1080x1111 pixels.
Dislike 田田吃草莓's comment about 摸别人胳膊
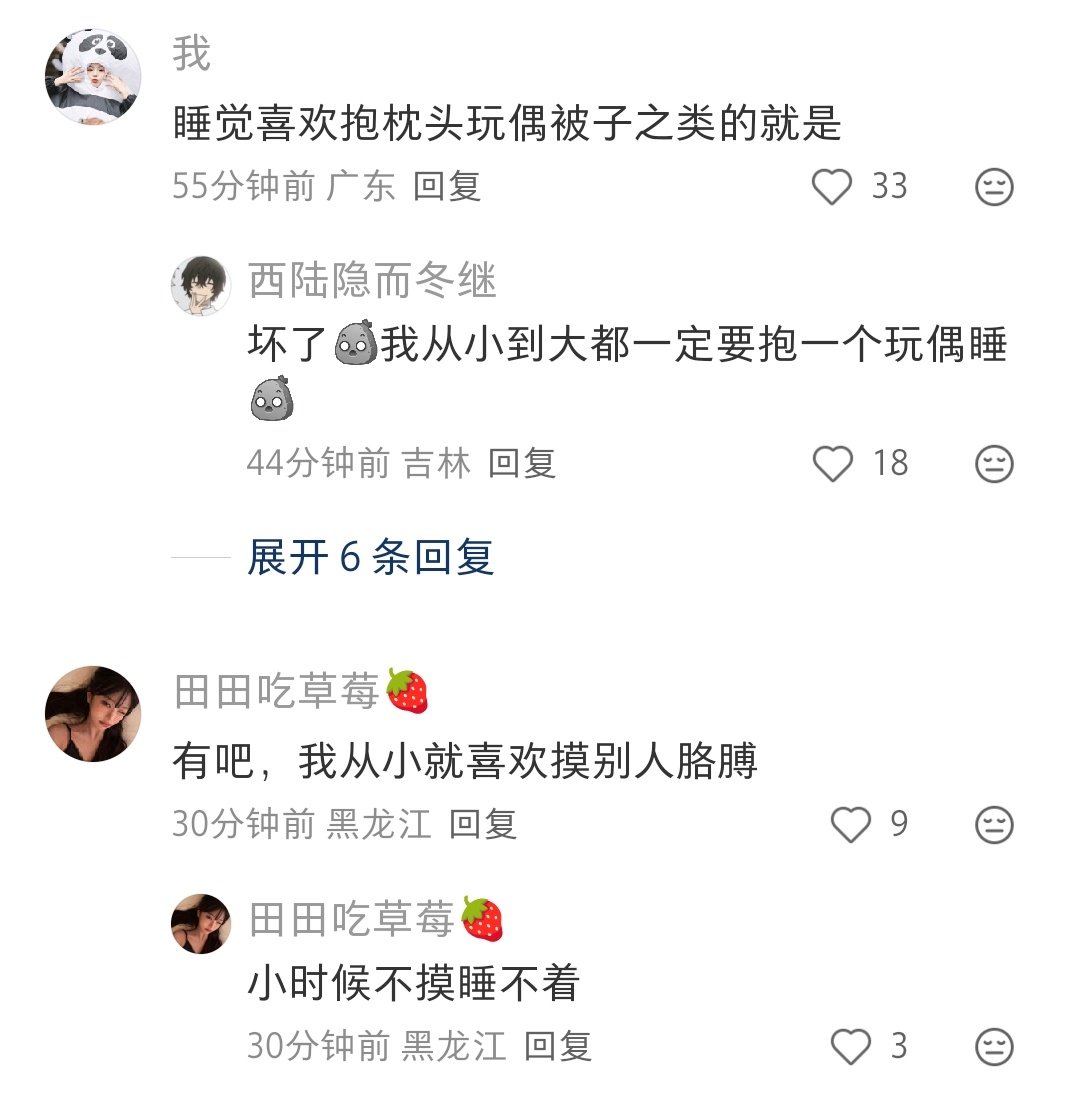click(x=994, y=825)
